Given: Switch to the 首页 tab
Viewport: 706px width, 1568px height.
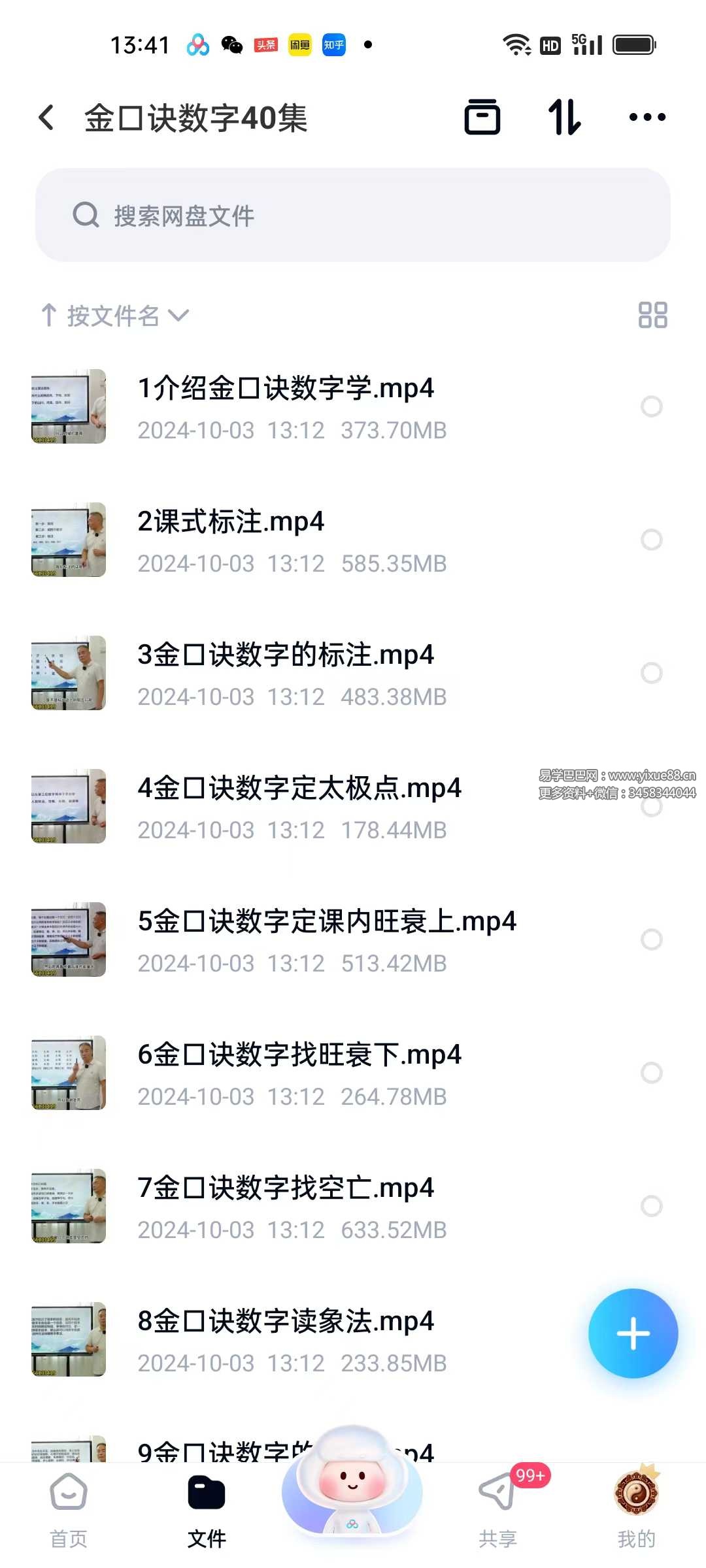Looking at the screenshot, I should point(69,1511).
